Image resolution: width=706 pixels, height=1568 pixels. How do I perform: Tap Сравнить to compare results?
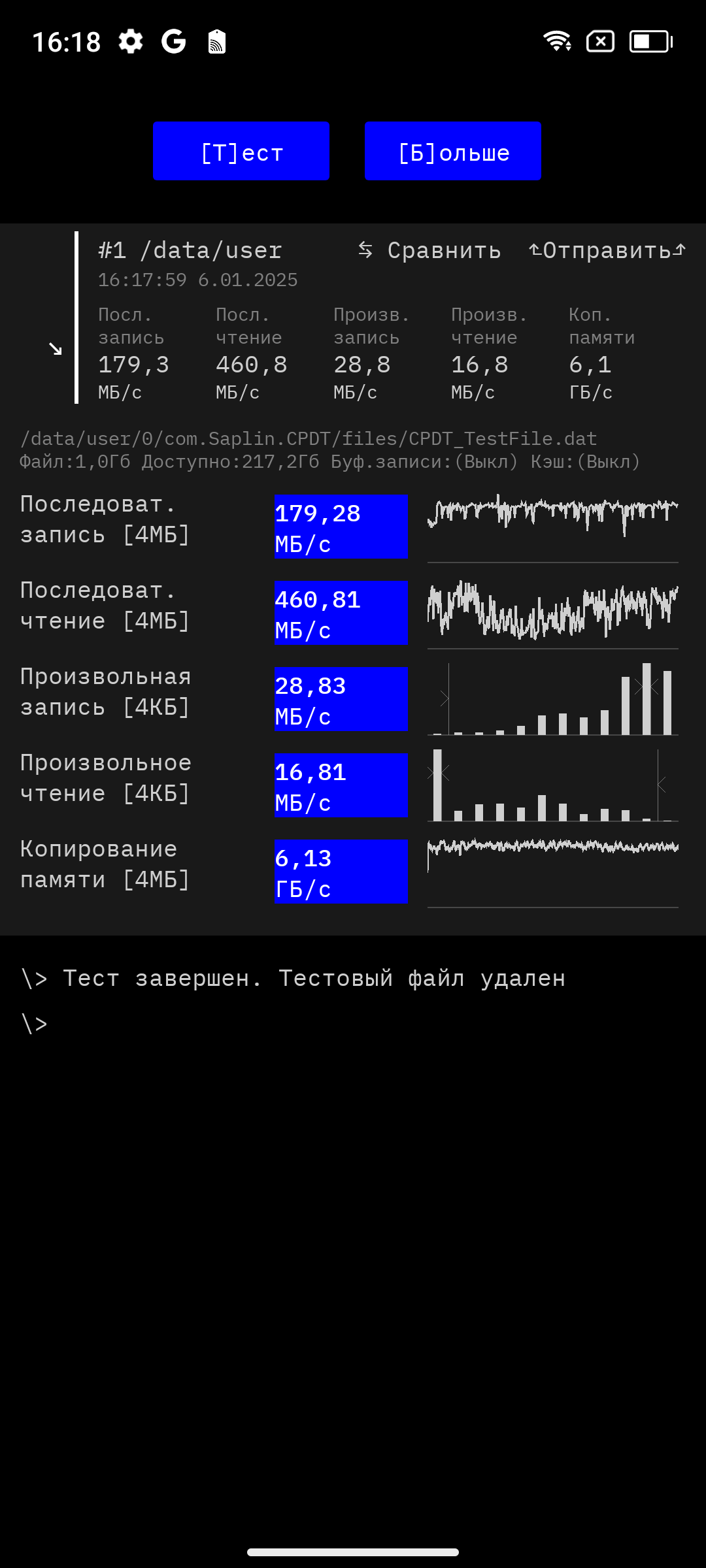(x=430, y=251)
